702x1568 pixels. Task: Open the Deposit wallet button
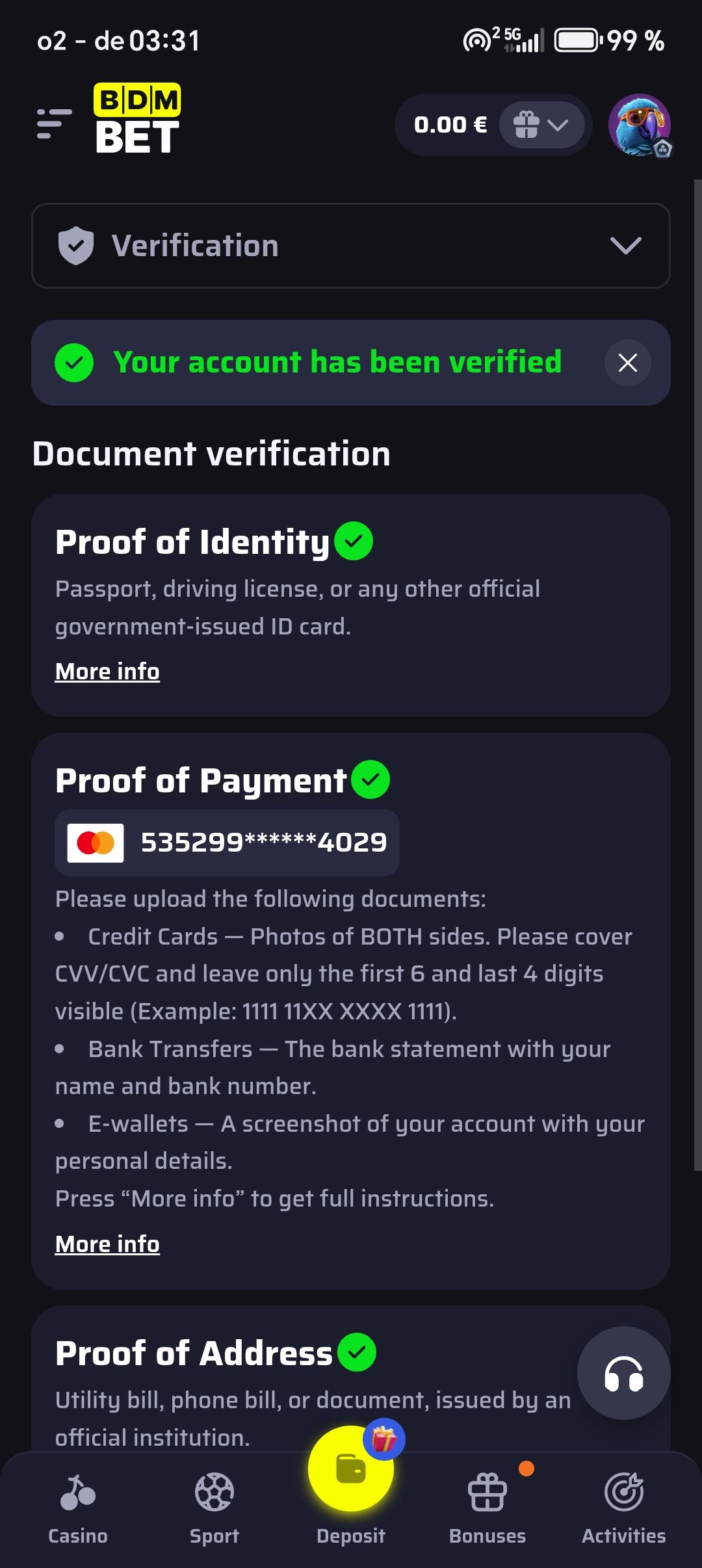click(x=351, y=1470)
